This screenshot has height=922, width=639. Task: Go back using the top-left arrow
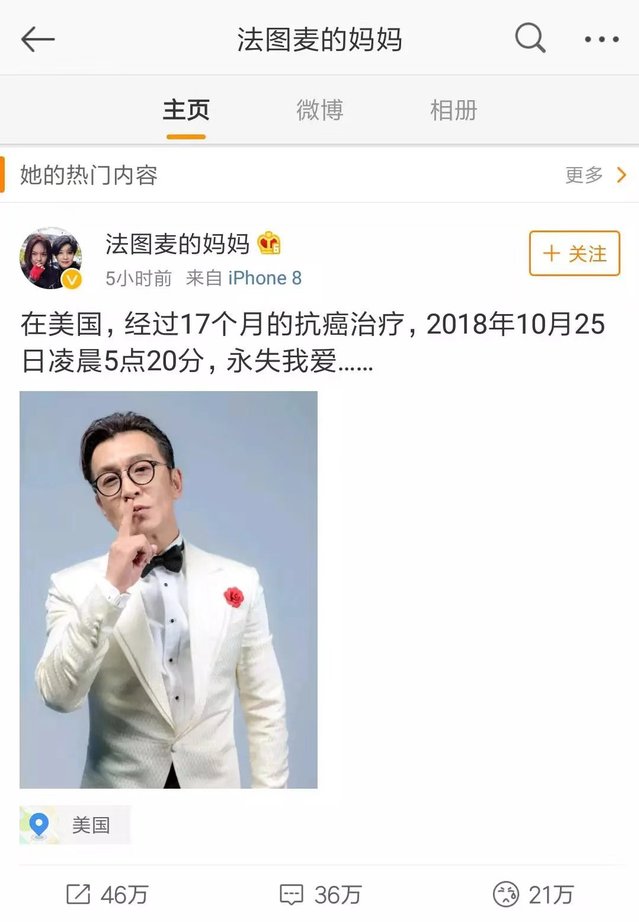(37, 39)
